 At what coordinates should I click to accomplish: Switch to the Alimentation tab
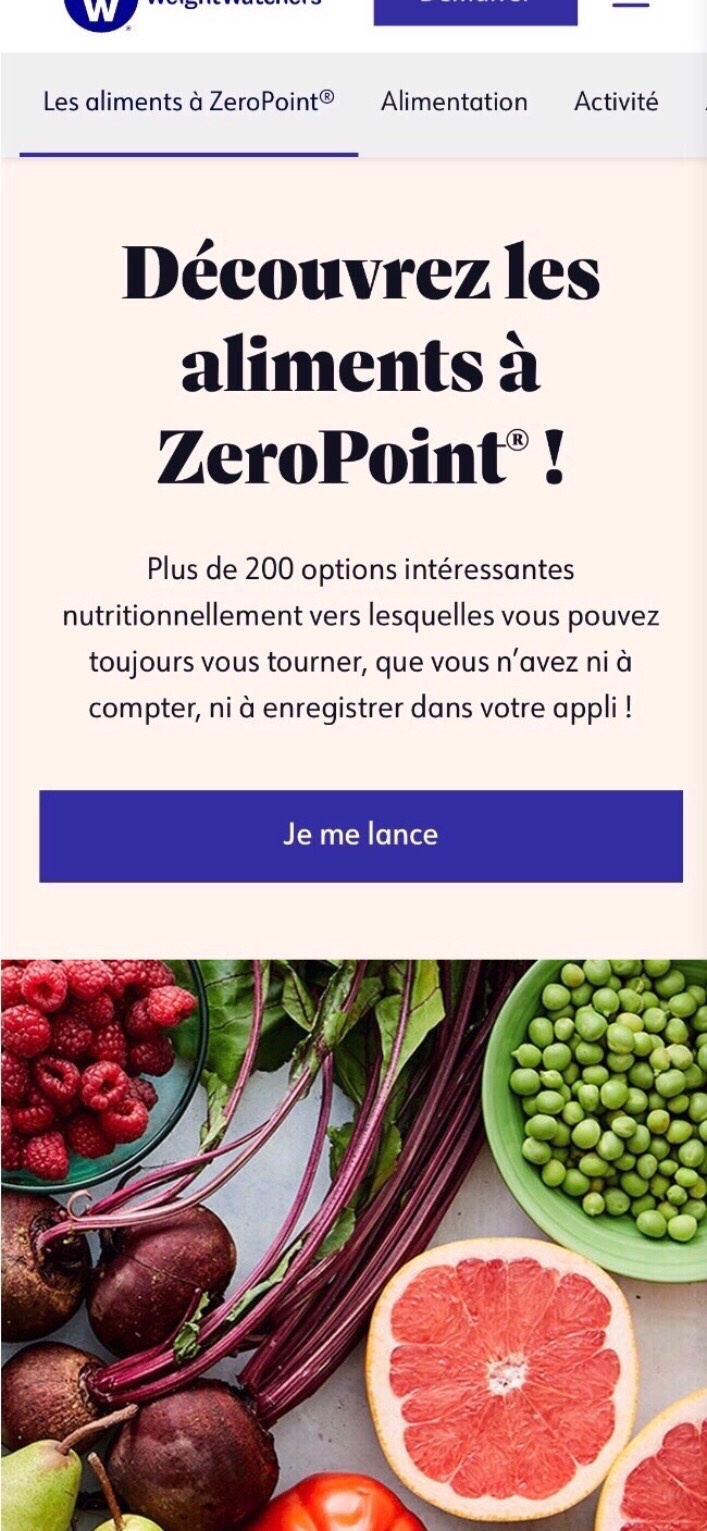454,102
